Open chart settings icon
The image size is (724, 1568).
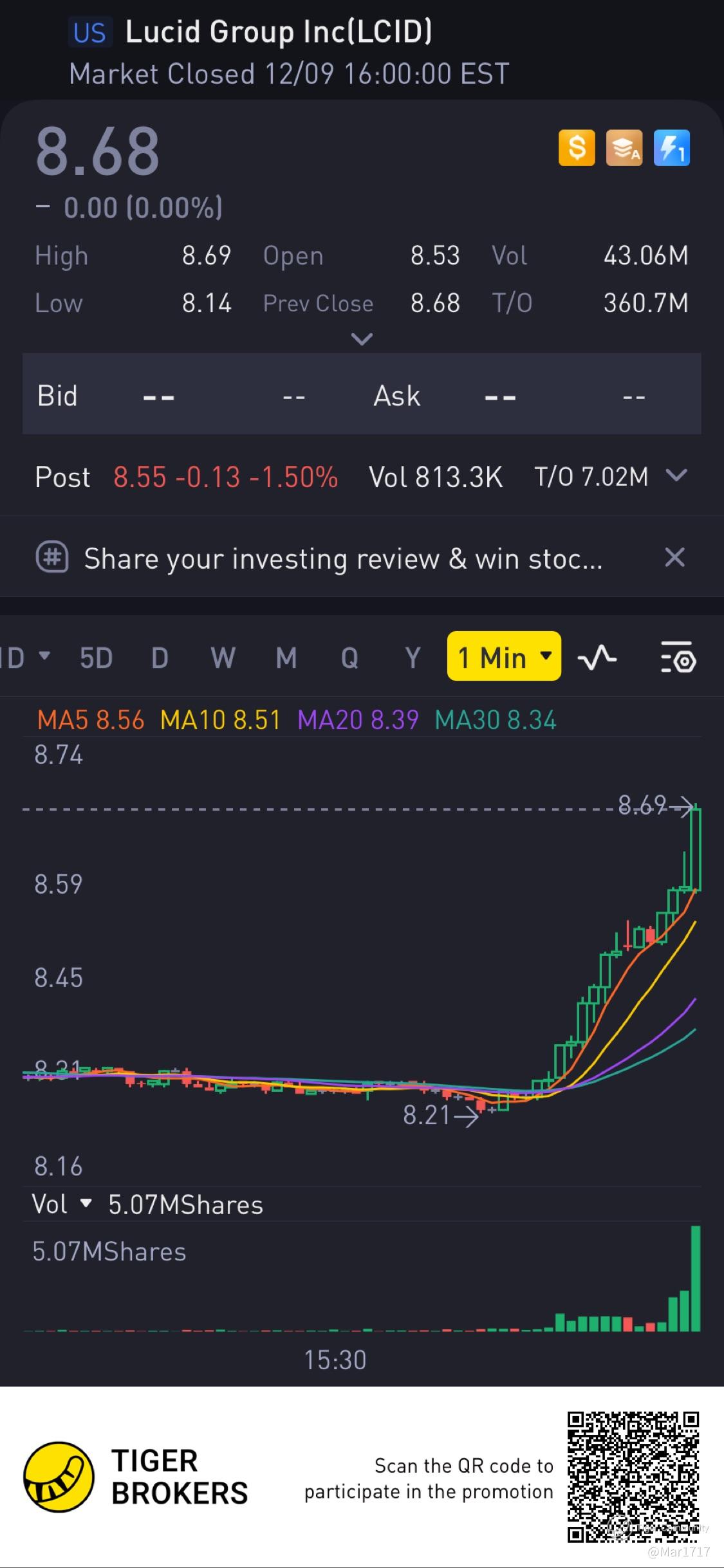coord(678,658)
